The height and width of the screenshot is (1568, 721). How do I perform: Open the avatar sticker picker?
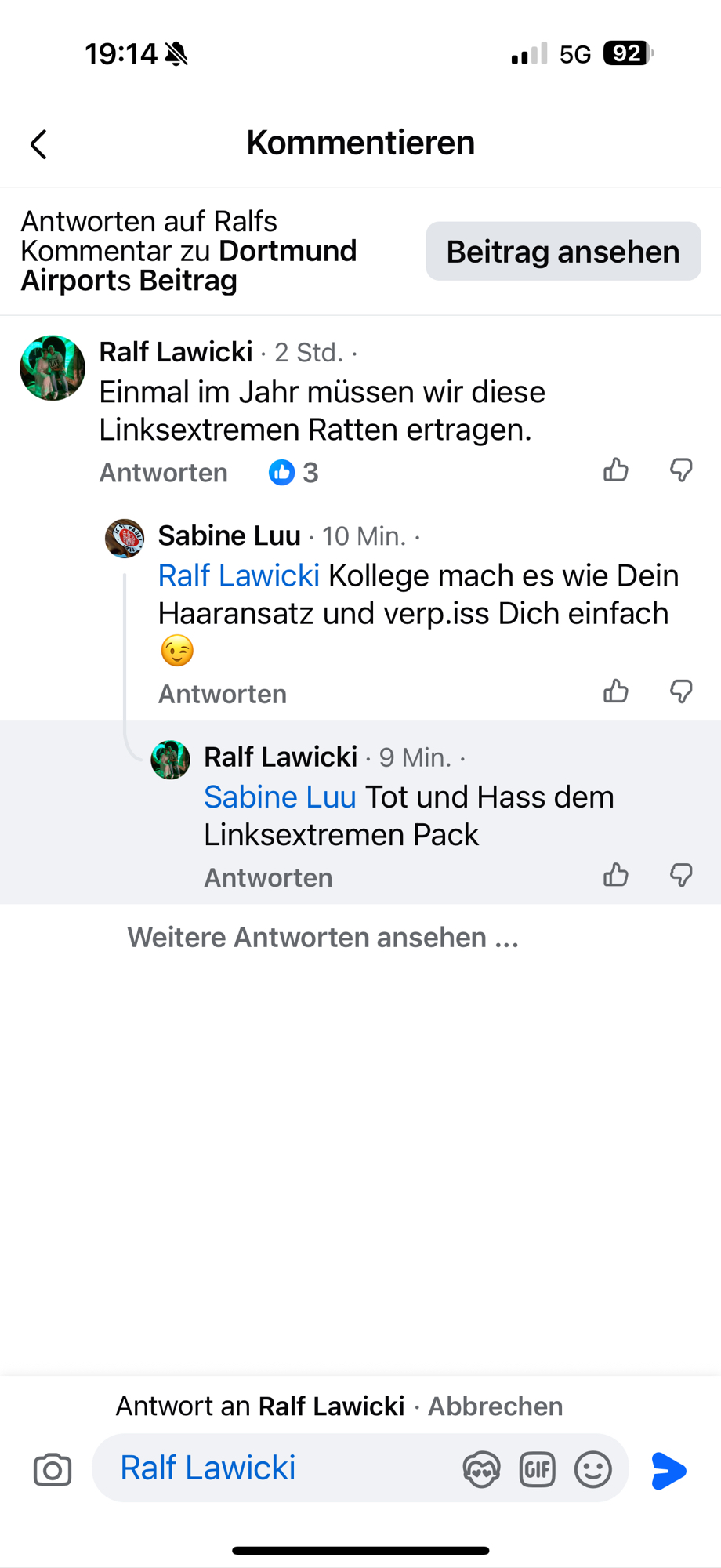tap(481, 1469)
